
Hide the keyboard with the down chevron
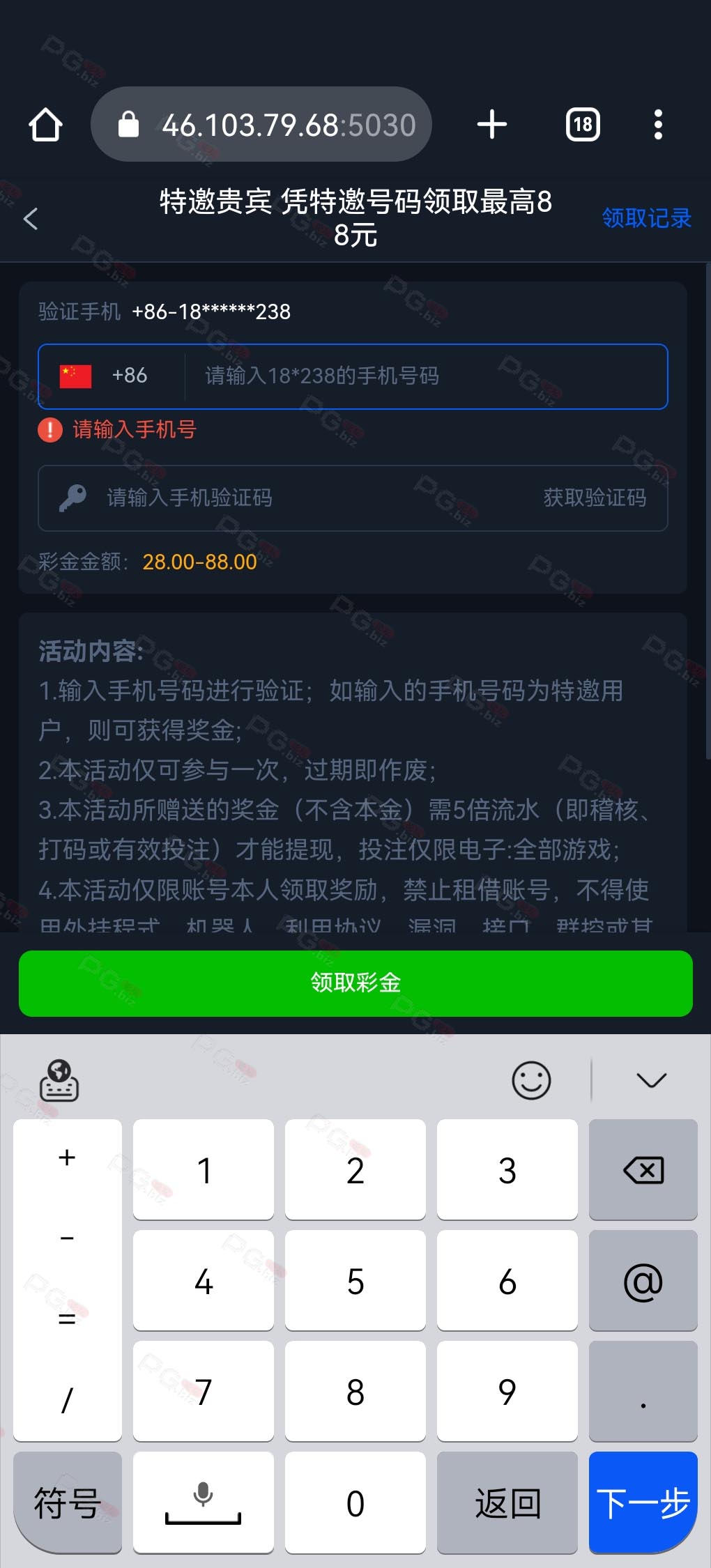point(652,1081)
